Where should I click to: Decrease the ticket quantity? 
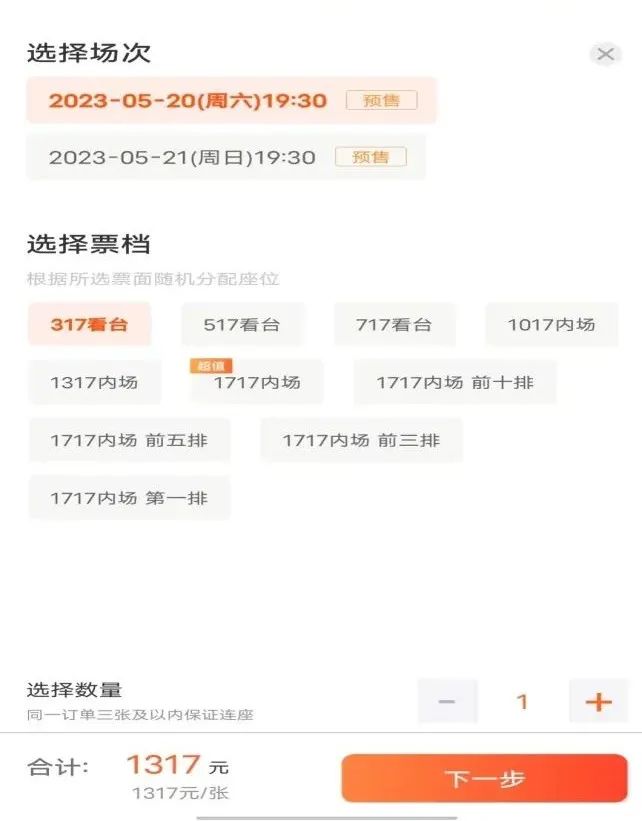point(447,702)
